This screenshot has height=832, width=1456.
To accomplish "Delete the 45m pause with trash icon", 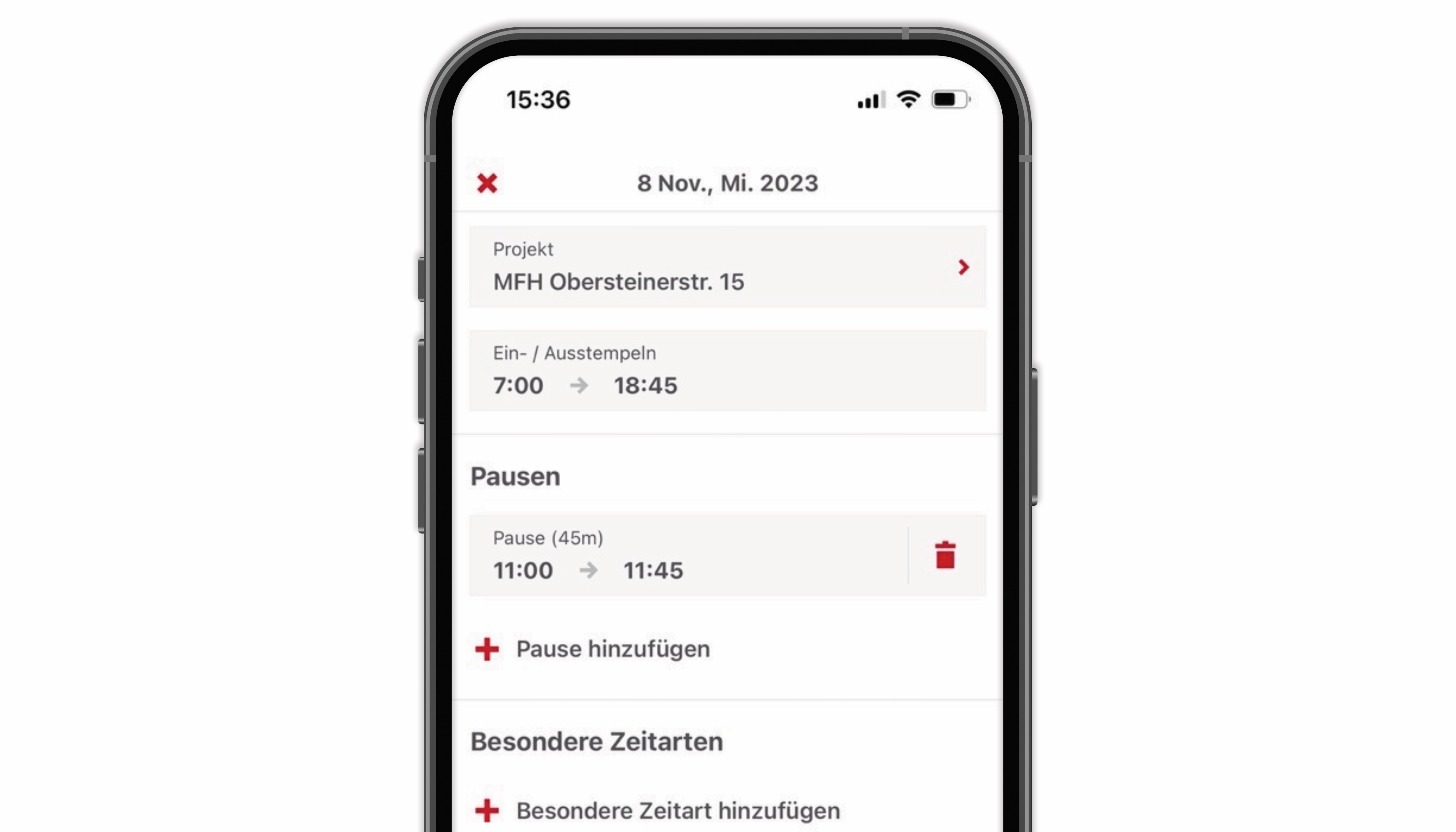I will pyautogui.click(x=945, y=555).
